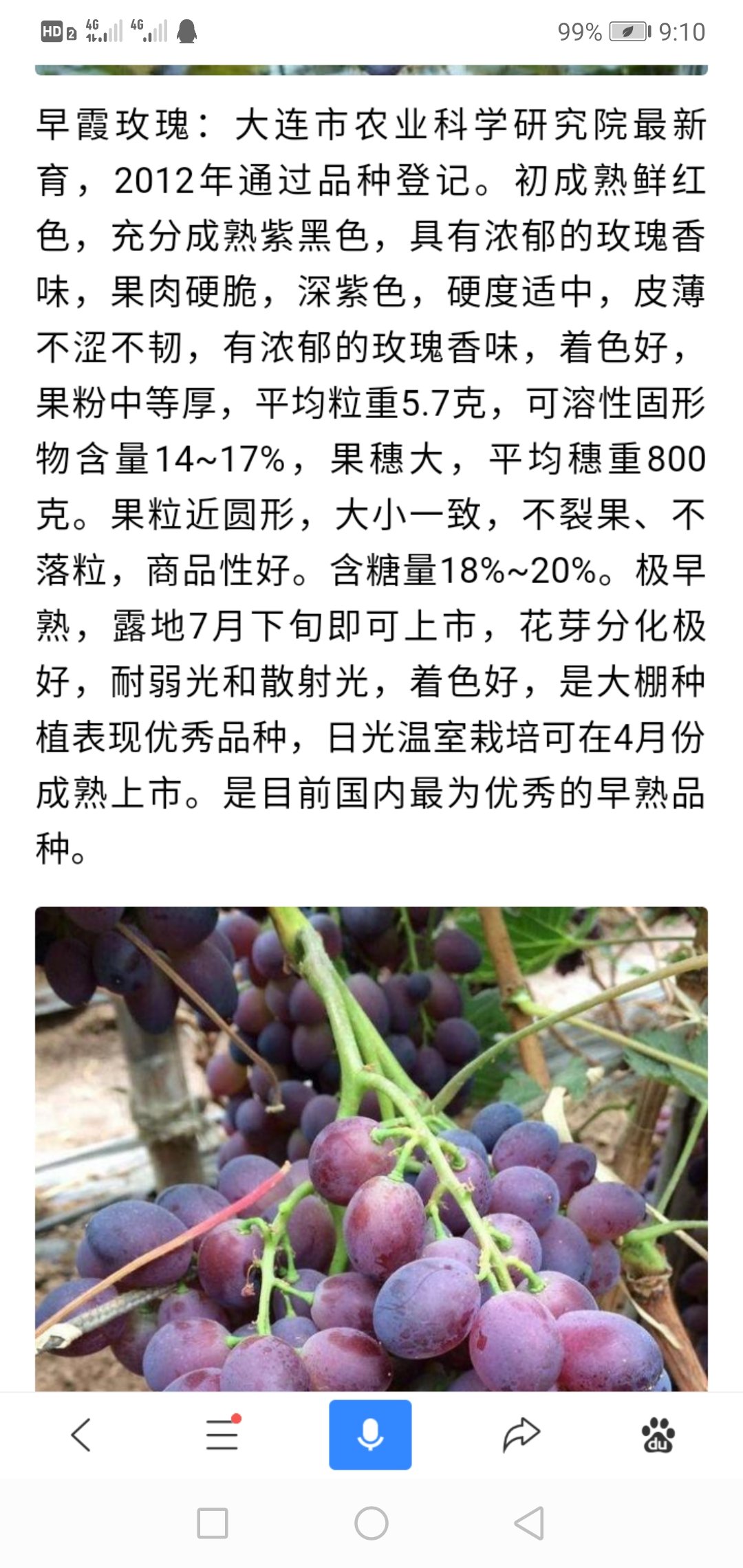
Task: Go back using the browser back arrow
Action: pos(81,1435)
